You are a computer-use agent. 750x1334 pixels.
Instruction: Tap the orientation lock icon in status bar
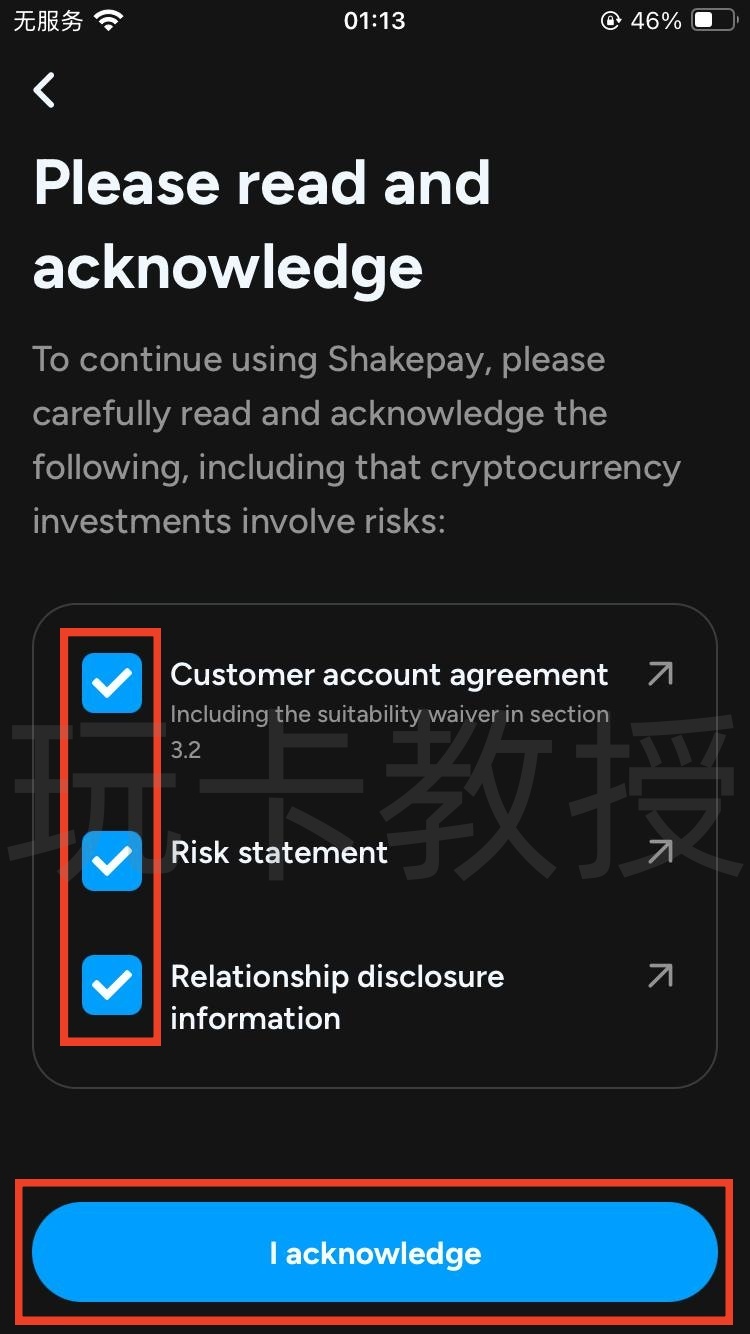(609, 19)
